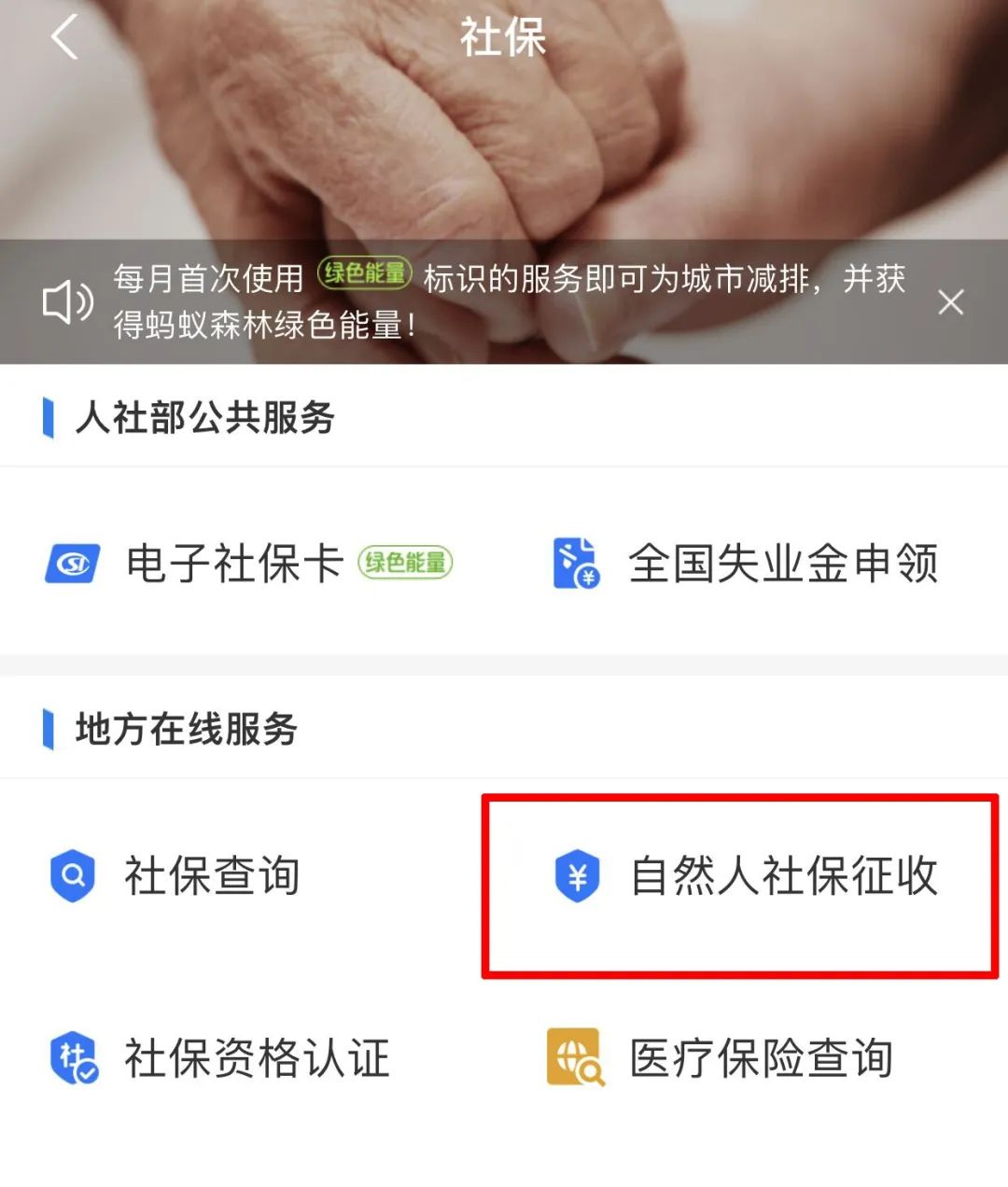The width and height of the screenshot is (1008, 1187).
Task: Go back from the 社保 page
Action: pyautogui.click(x=63, y=39)
